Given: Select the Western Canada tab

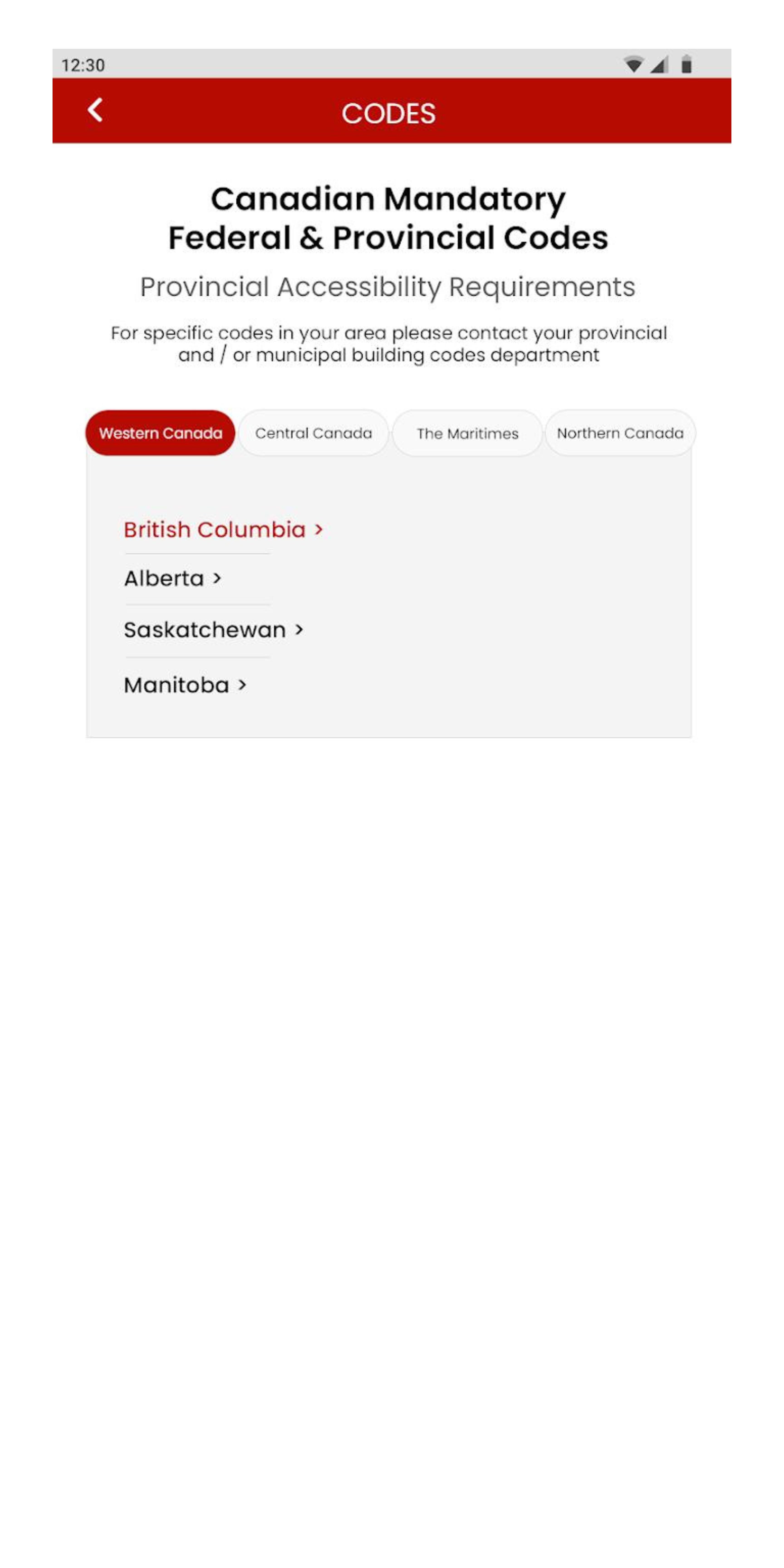Looking at the screenshot, I should (160, 433).
